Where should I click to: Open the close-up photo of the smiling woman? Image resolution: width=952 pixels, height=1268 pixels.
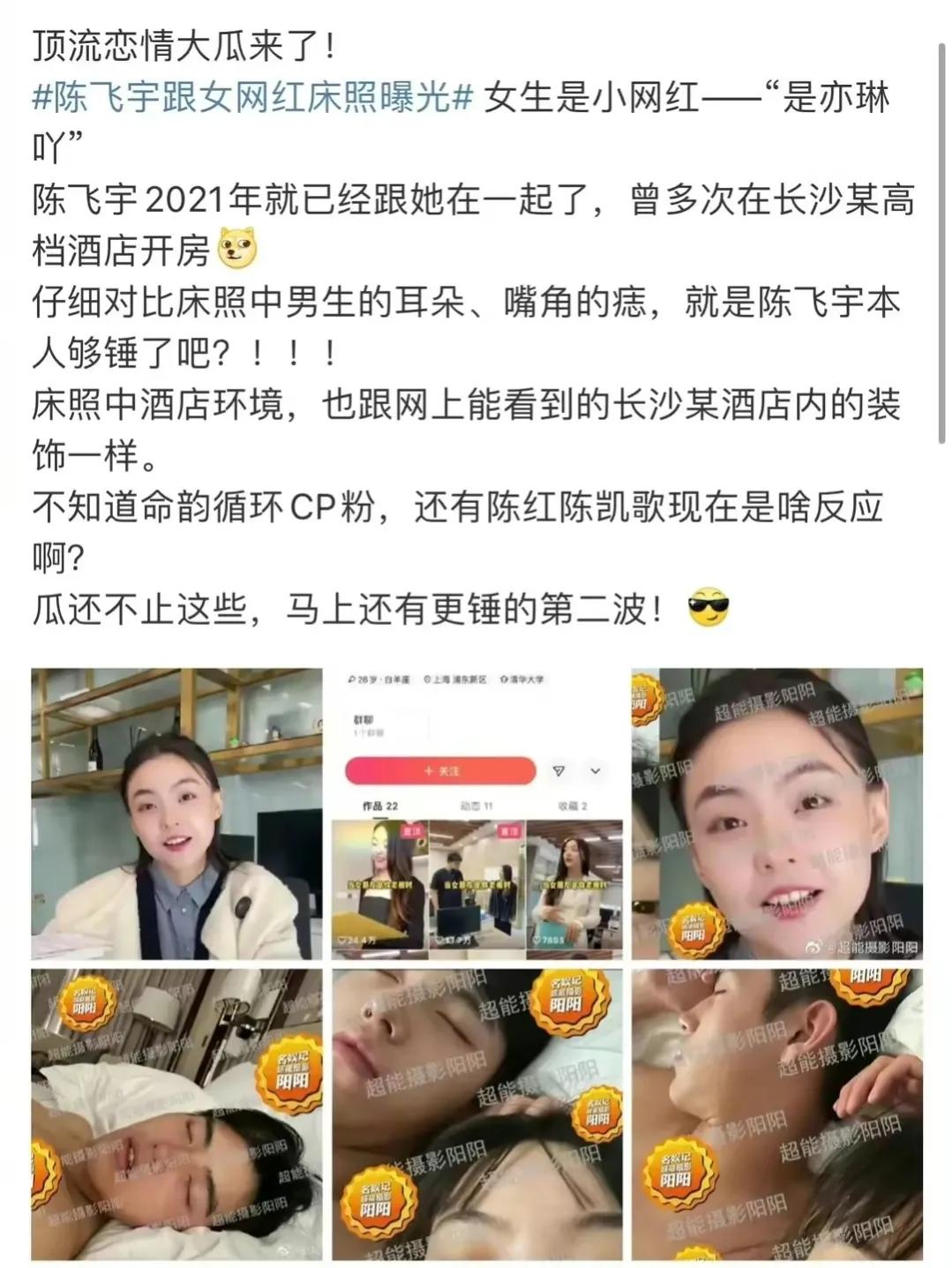pos(776,814)
